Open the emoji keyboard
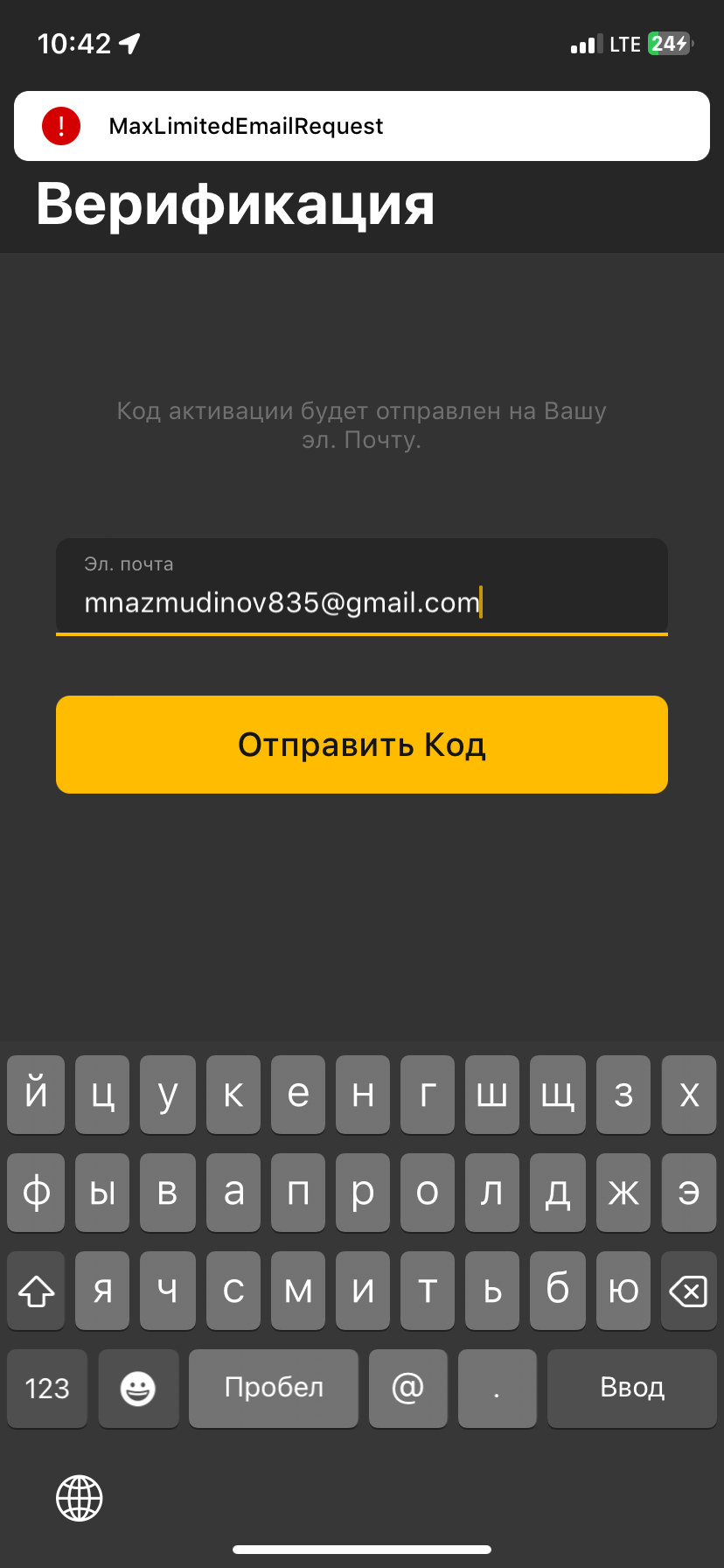Image resolution: width=724 pixels, height=1568 pixels. (x=138, y=1388)
